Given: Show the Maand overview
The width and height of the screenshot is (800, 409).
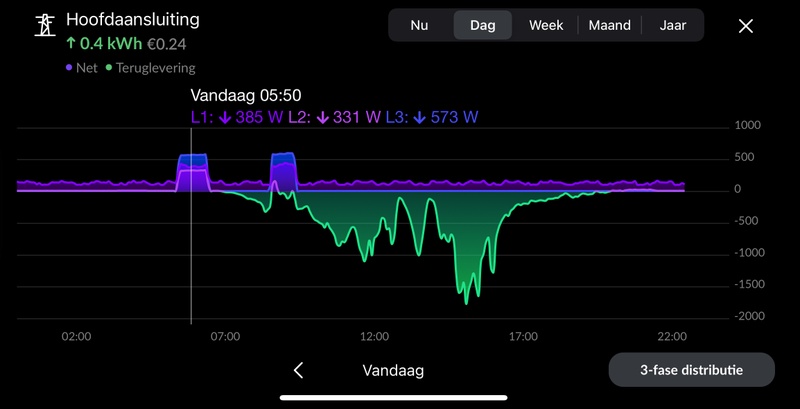Looking at the screenshot, I should click(609, 25).
